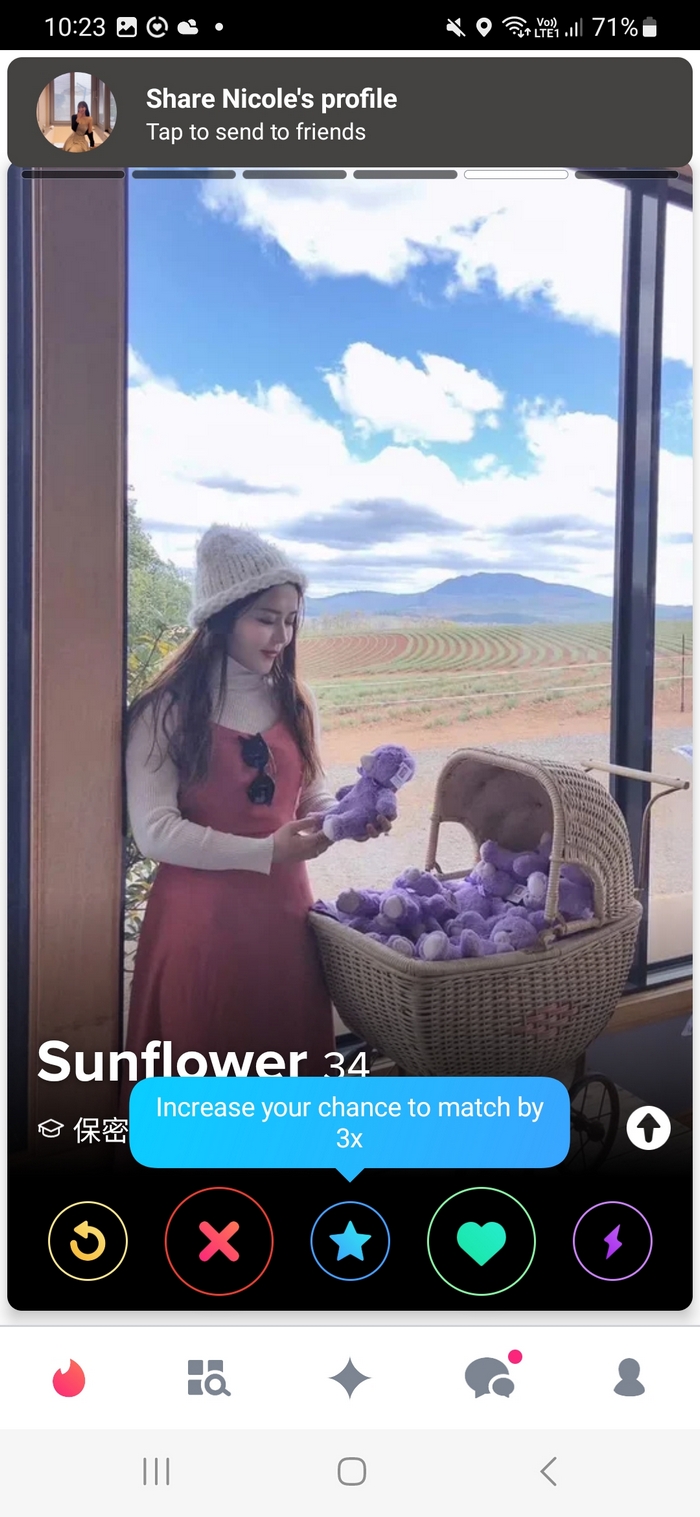
Task: Activate the purple Boost lightning bolt
Action: [x=612, y=1241]
